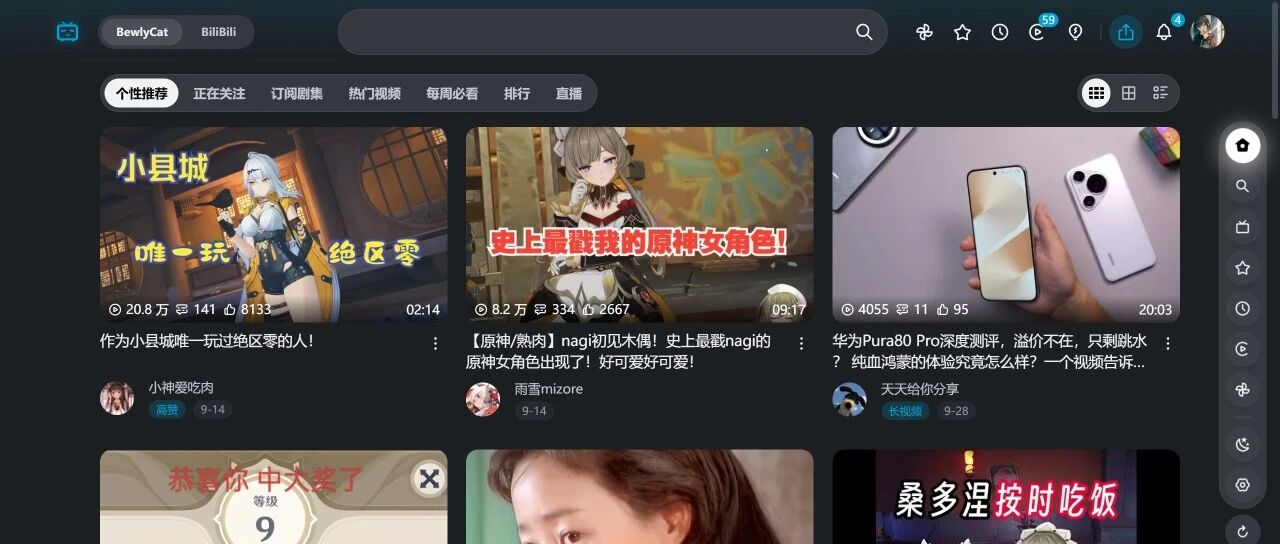Open settings gear in the right sidebar

tap(1243, 485)
